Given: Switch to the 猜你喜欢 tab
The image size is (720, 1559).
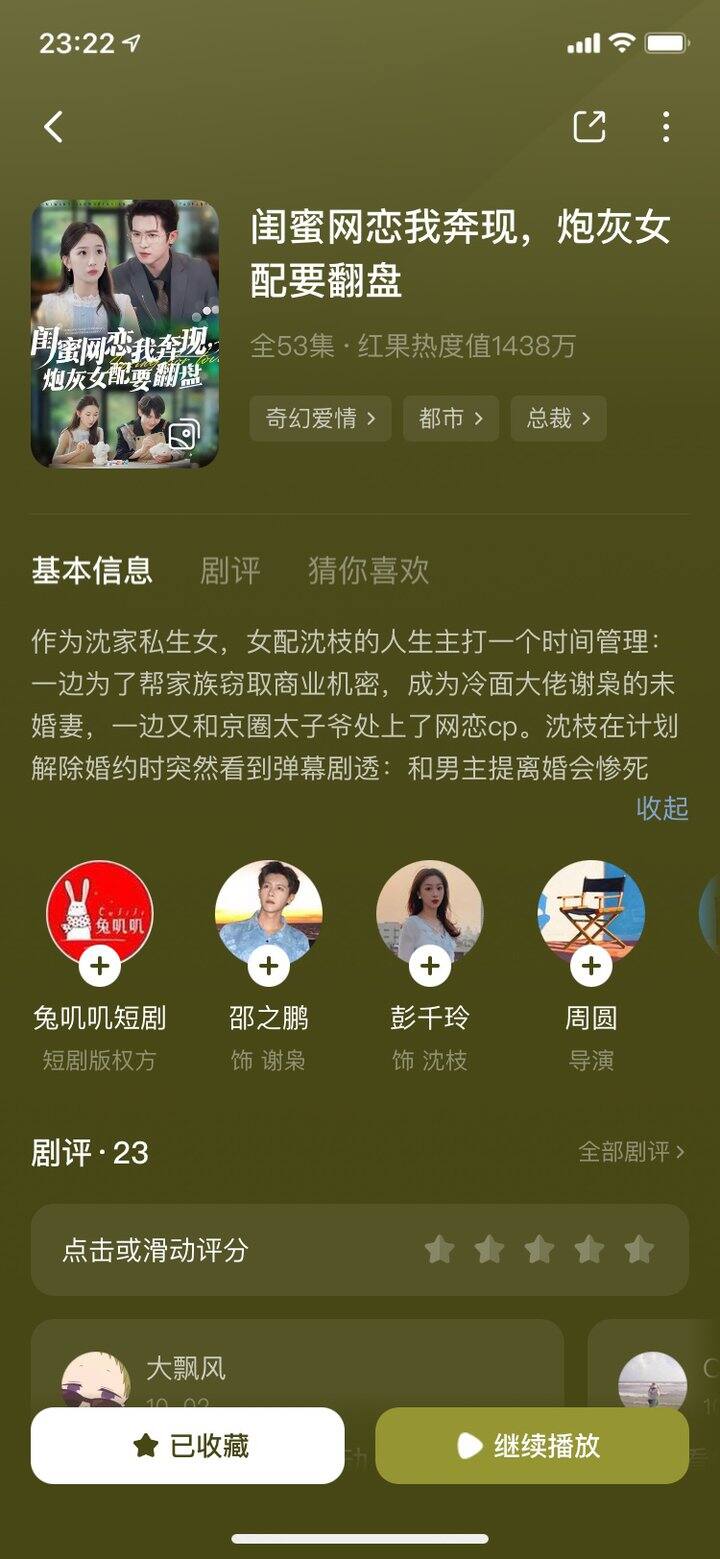Looking at the screenshot, I should pyautogui.click(x=368, y=571).
